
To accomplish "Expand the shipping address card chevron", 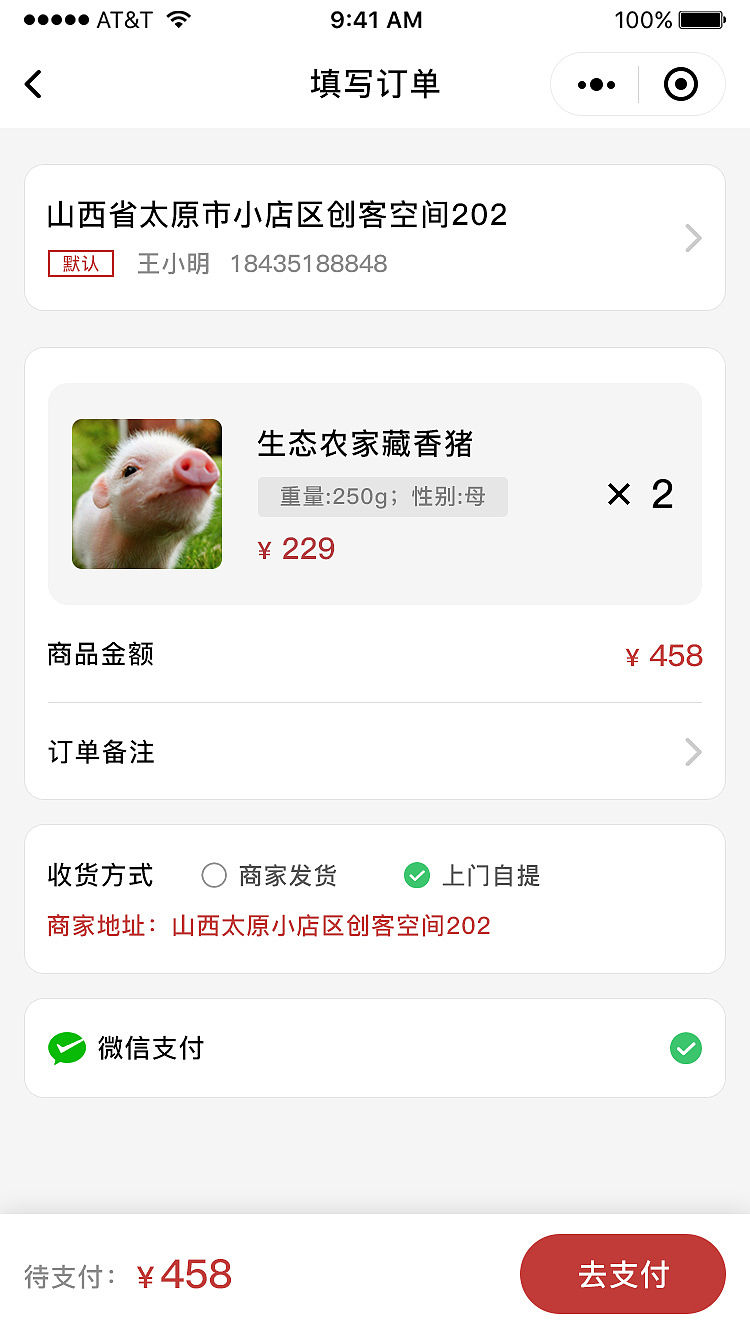I will coord(692,238).
